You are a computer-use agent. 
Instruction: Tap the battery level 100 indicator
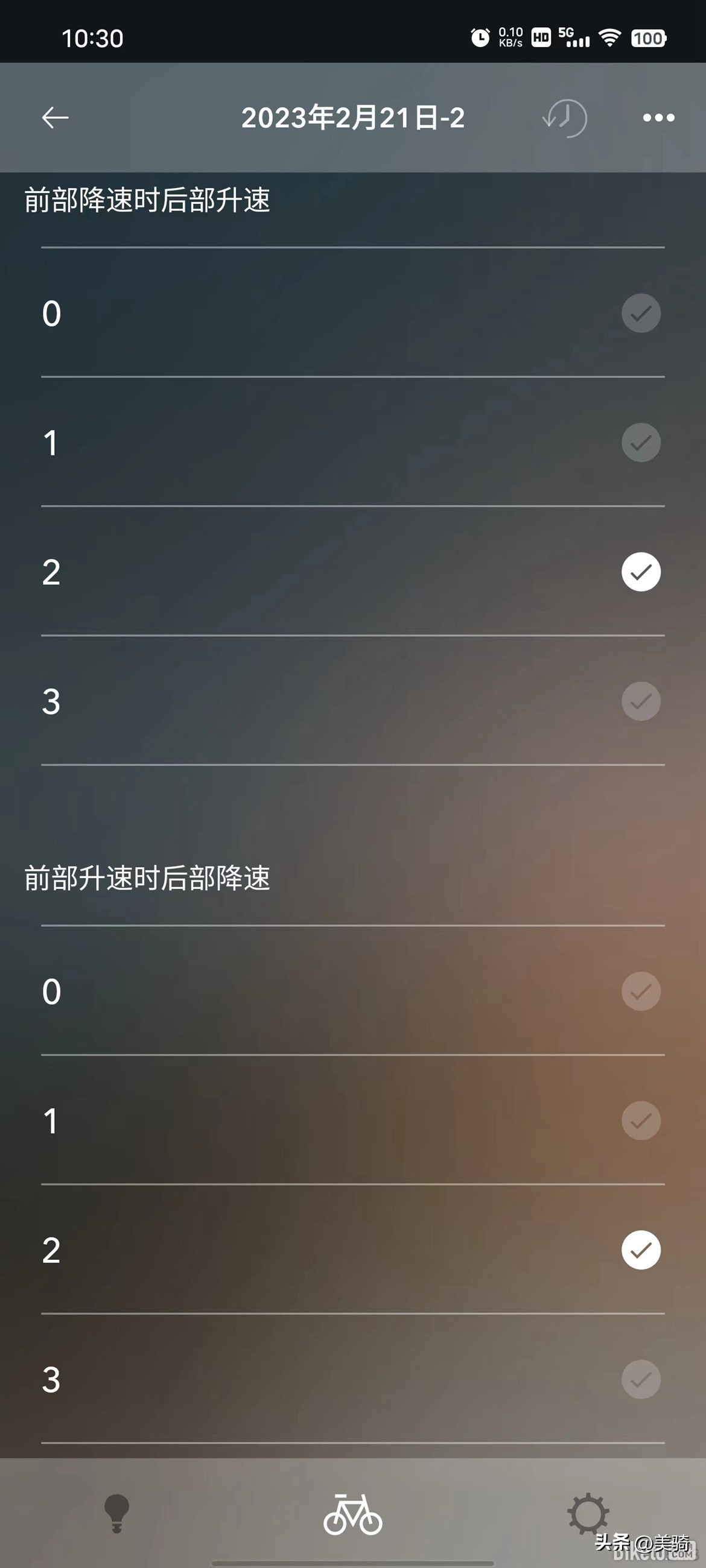coord(649,38)
